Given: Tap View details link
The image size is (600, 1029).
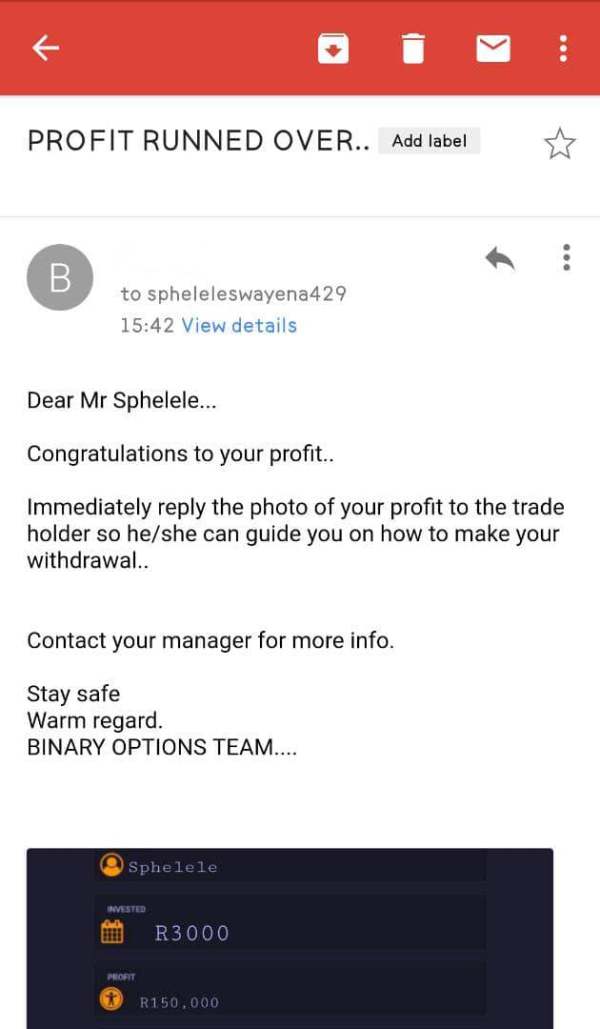Looking at the screenshot, I should point(239,326).
